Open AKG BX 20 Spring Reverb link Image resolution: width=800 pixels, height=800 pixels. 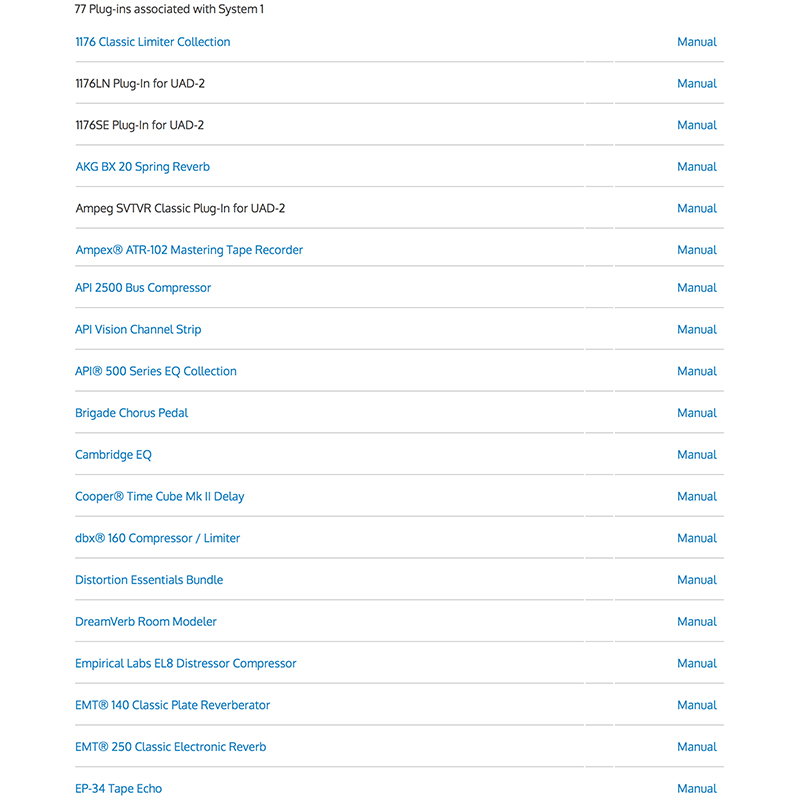tap(142, 167)
